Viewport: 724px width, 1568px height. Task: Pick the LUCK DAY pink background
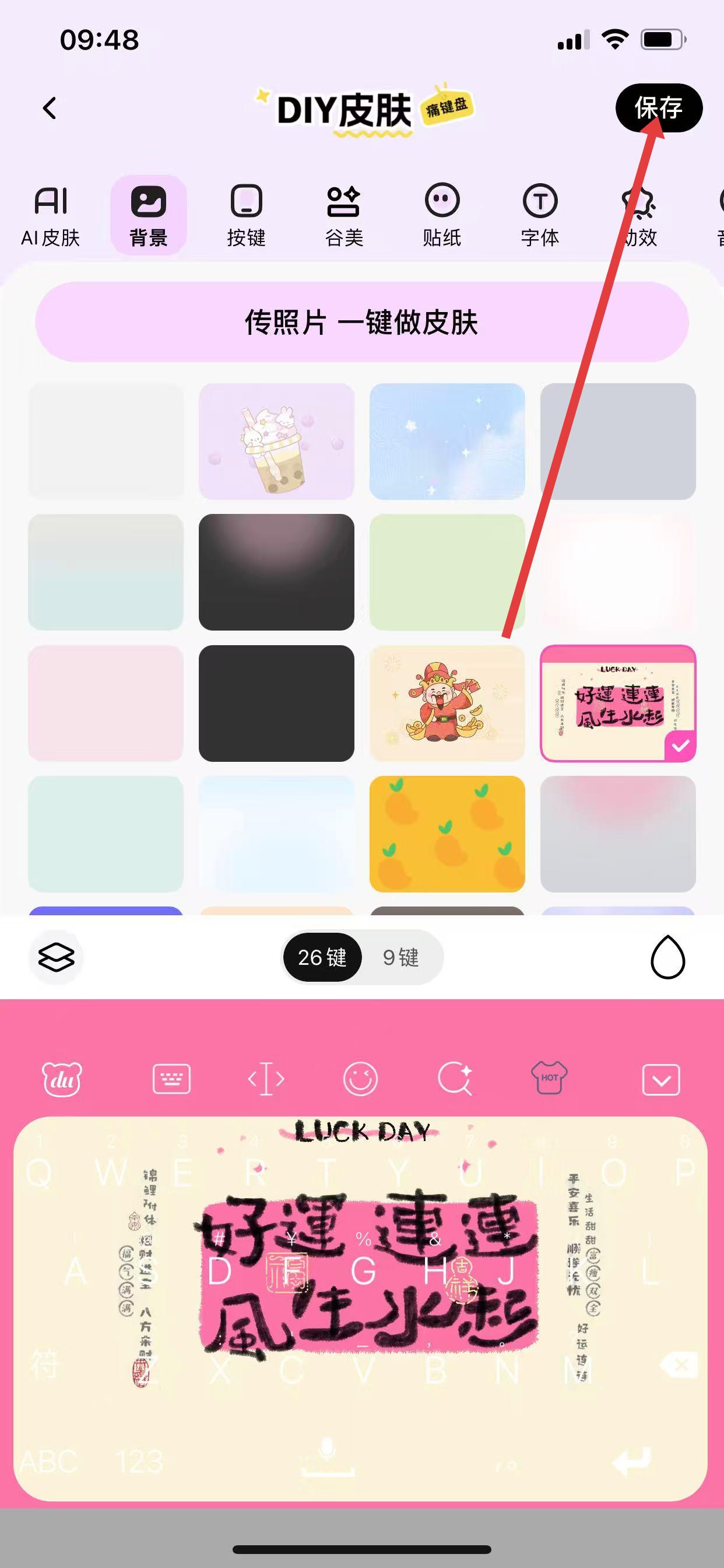click(x=617, y=703)
